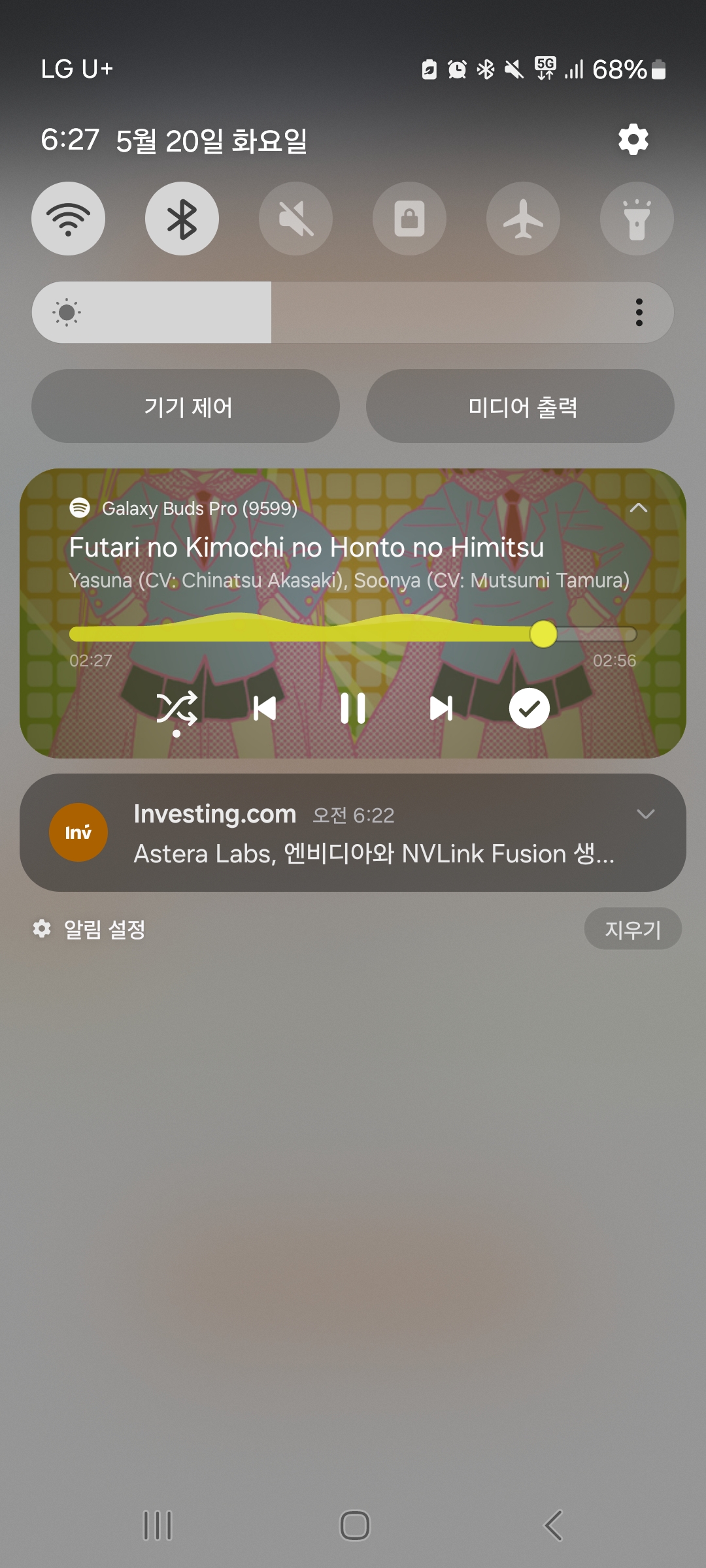Turn on the flashlight
Image resolution: width=706 pixels, height=1568 pixels.
(637, 218)
